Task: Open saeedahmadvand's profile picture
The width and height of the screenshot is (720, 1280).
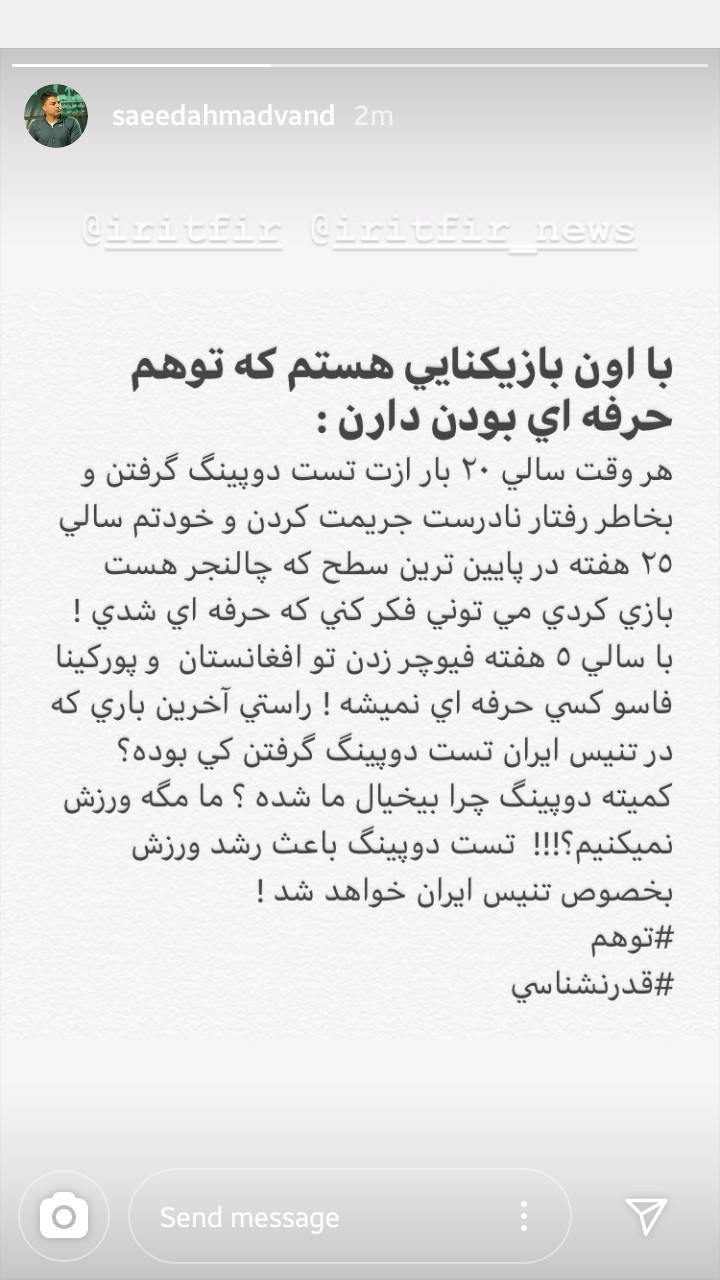Action: click(55, 116)
